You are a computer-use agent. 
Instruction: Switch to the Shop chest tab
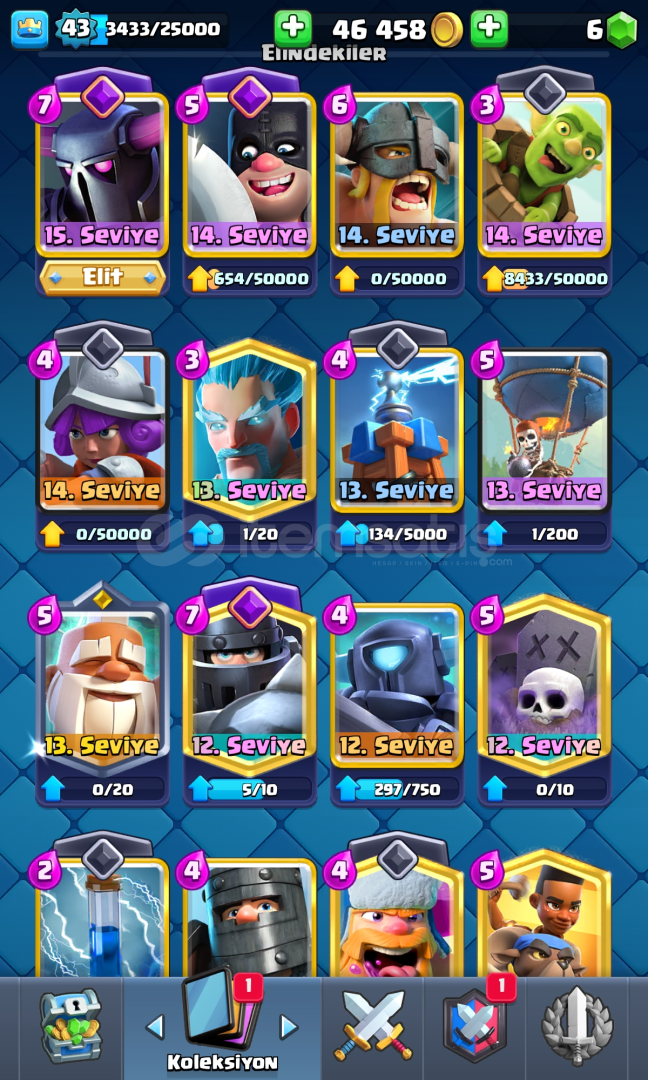click(70, 1026)
